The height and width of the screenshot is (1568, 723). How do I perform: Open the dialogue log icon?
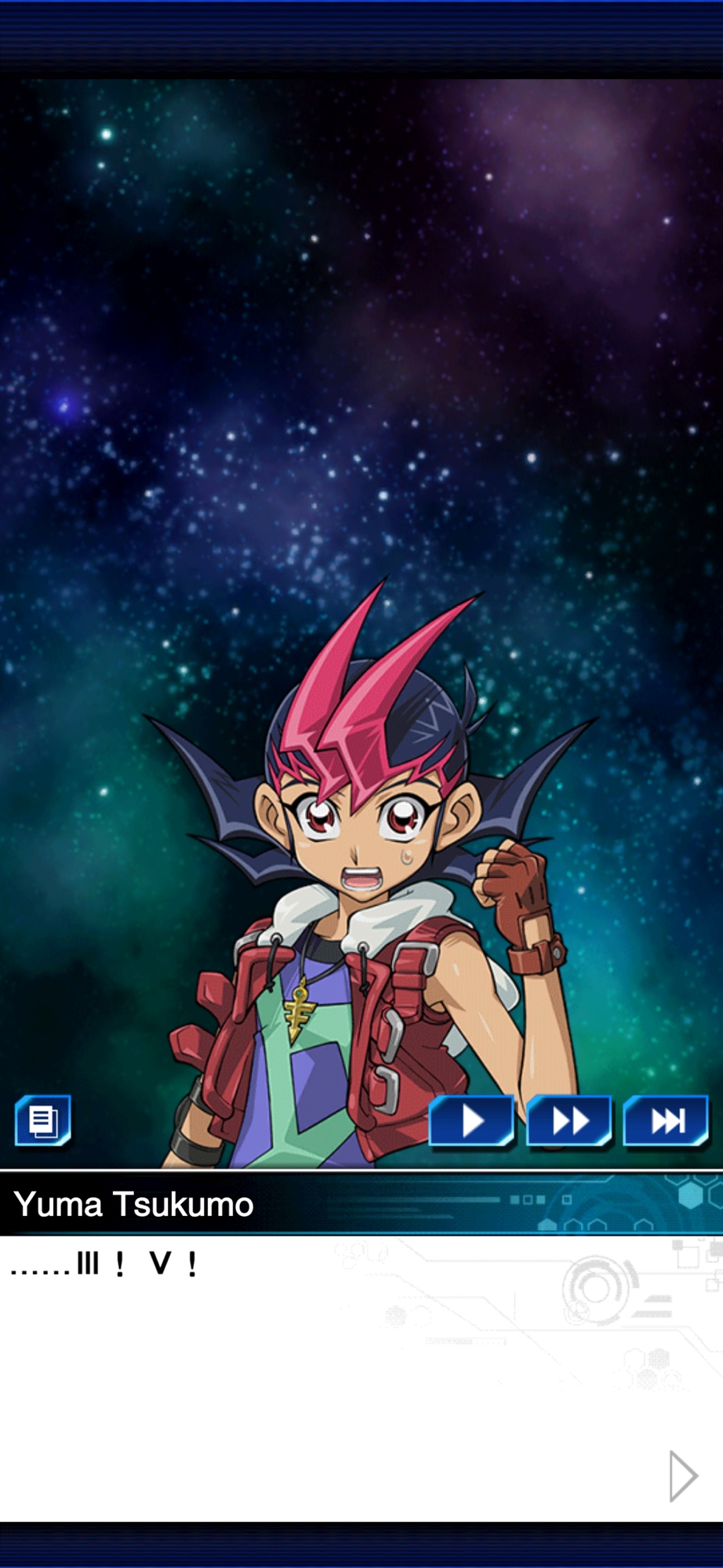(x=43, y=1120)
